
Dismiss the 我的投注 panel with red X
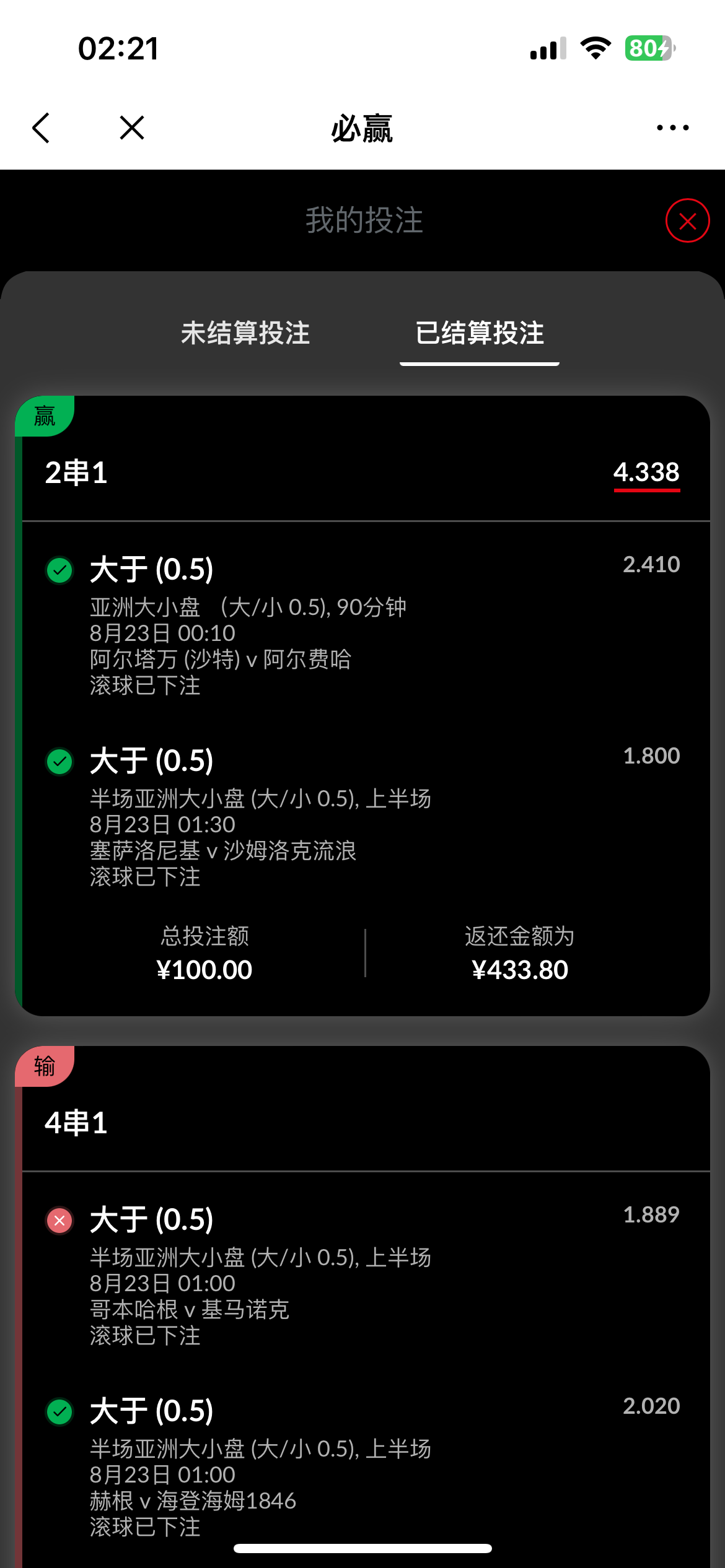(x=687, y=220)
